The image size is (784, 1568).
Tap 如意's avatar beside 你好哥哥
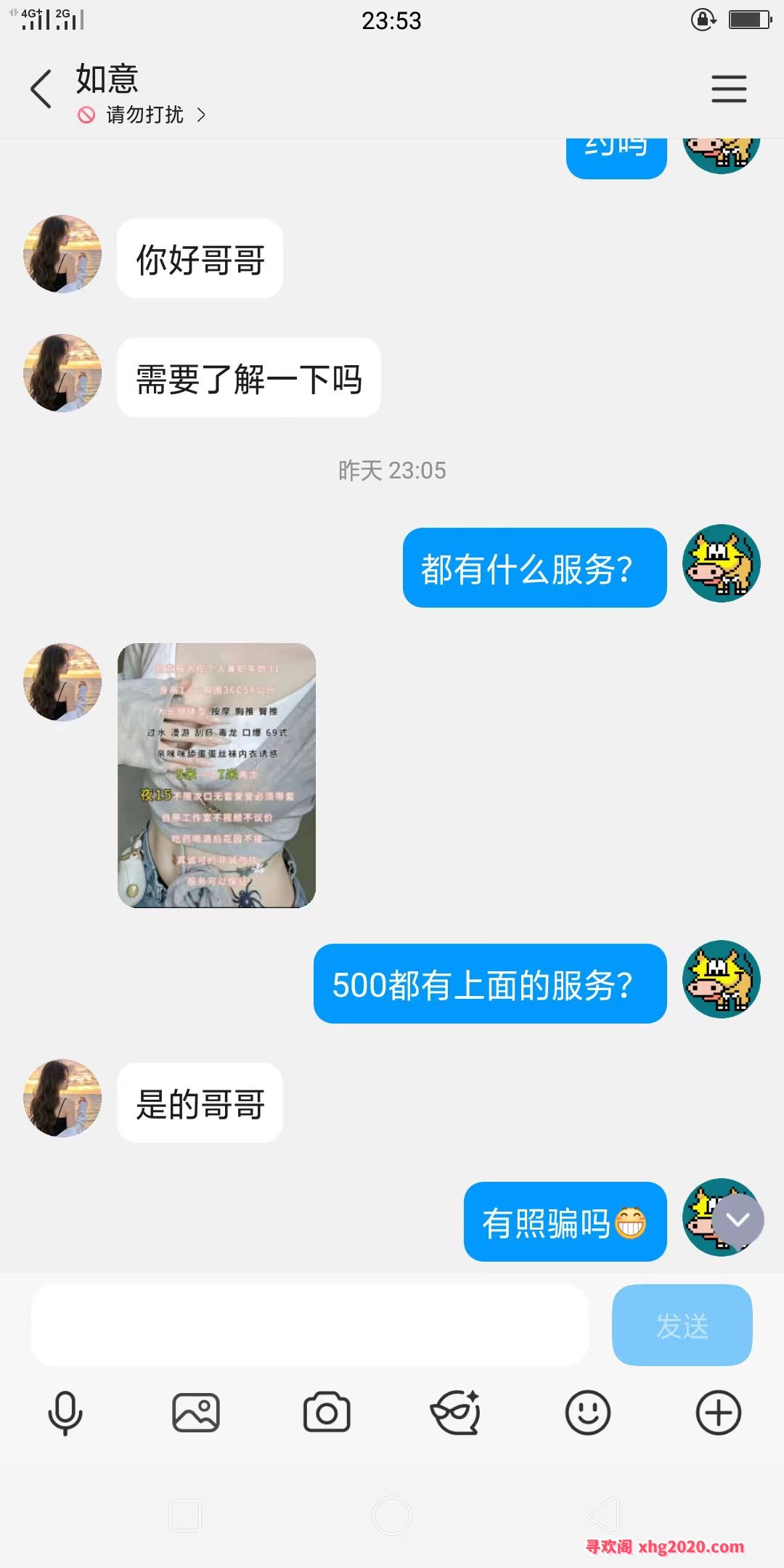pyautogui.click(x=62, y=255)
